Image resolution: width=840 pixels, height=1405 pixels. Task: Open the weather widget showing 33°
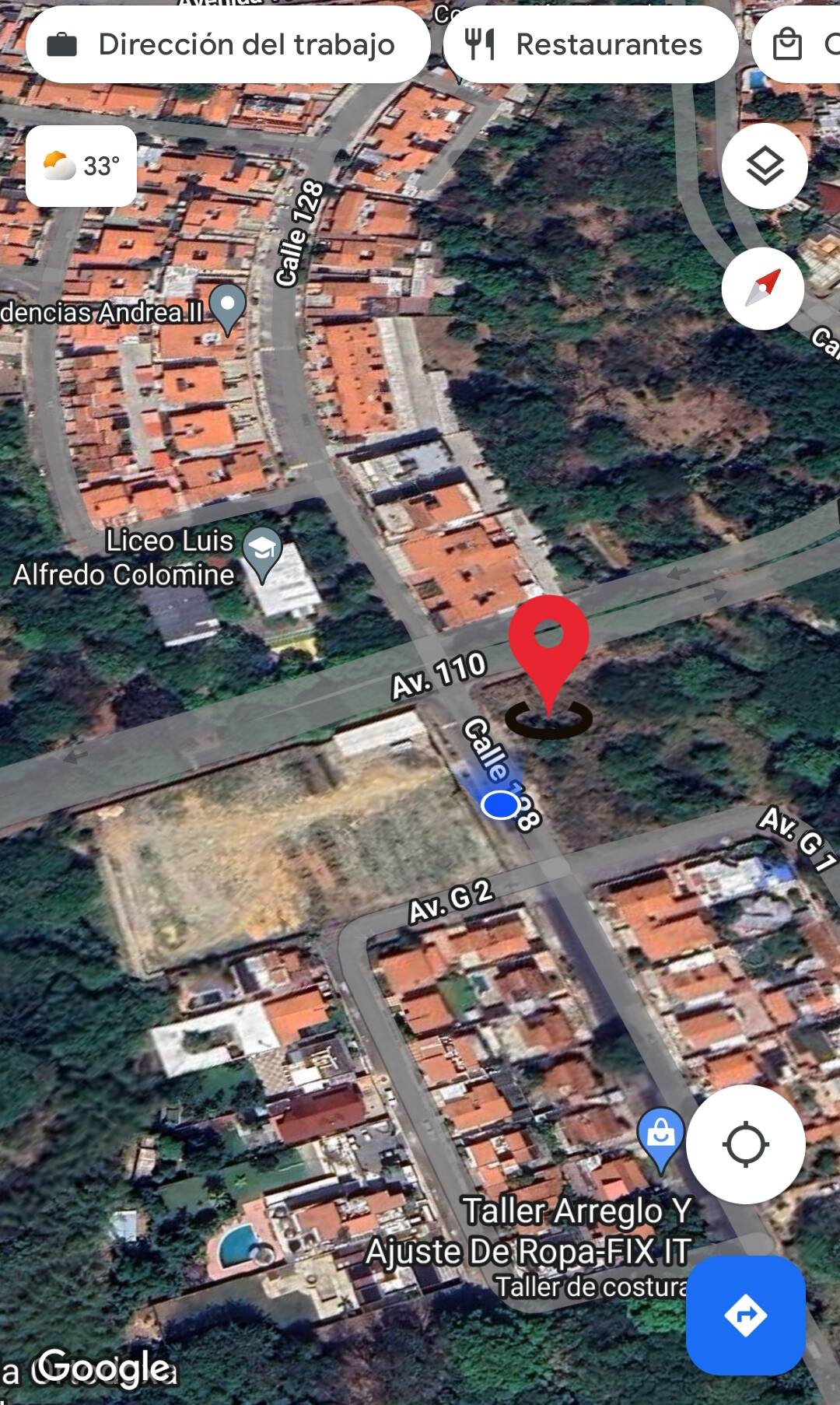tap(82, 166)
